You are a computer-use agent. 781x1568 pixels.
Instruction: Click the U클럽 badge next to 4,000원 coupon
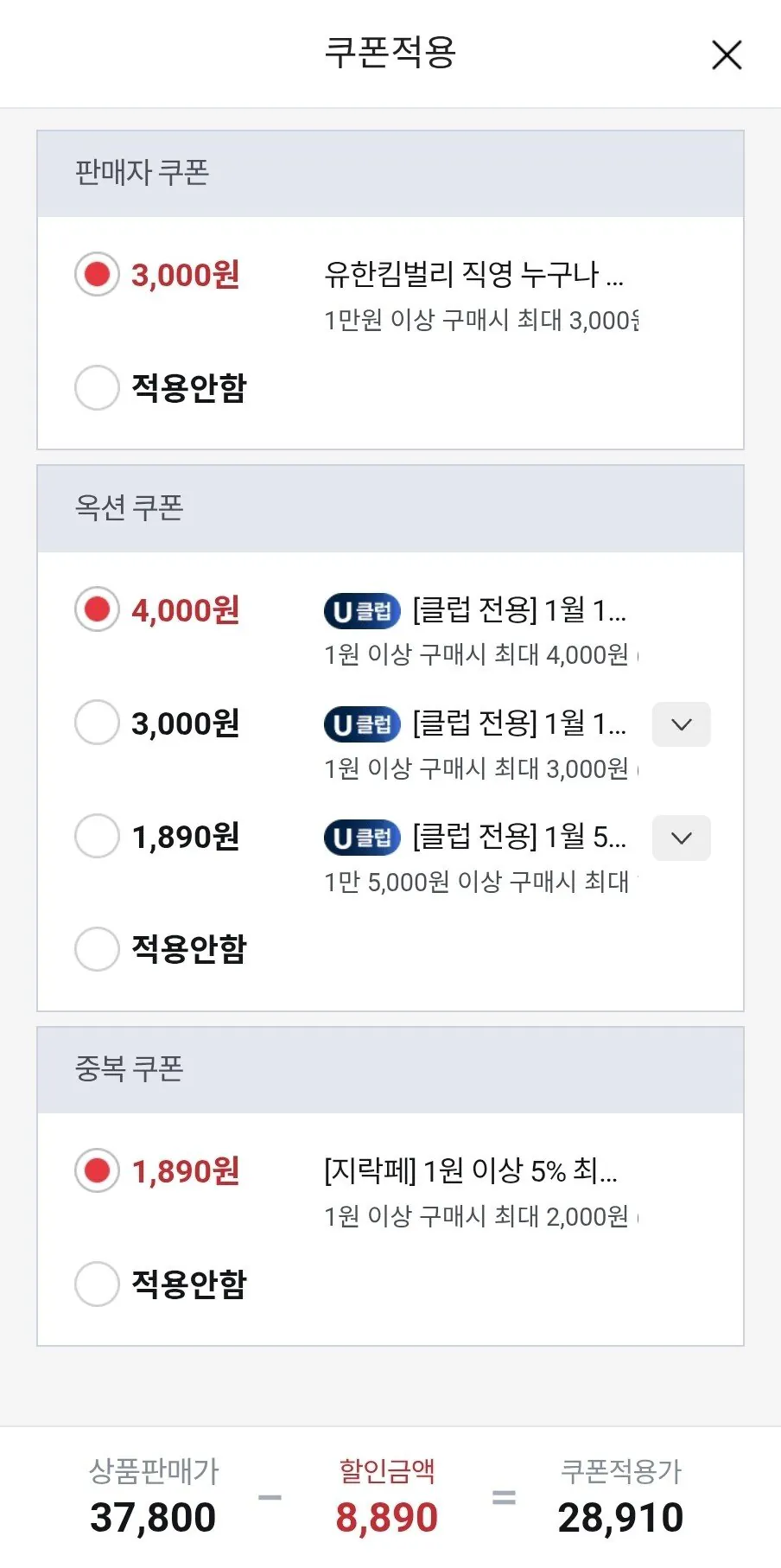pyautogui.click(x=360, y=611)
